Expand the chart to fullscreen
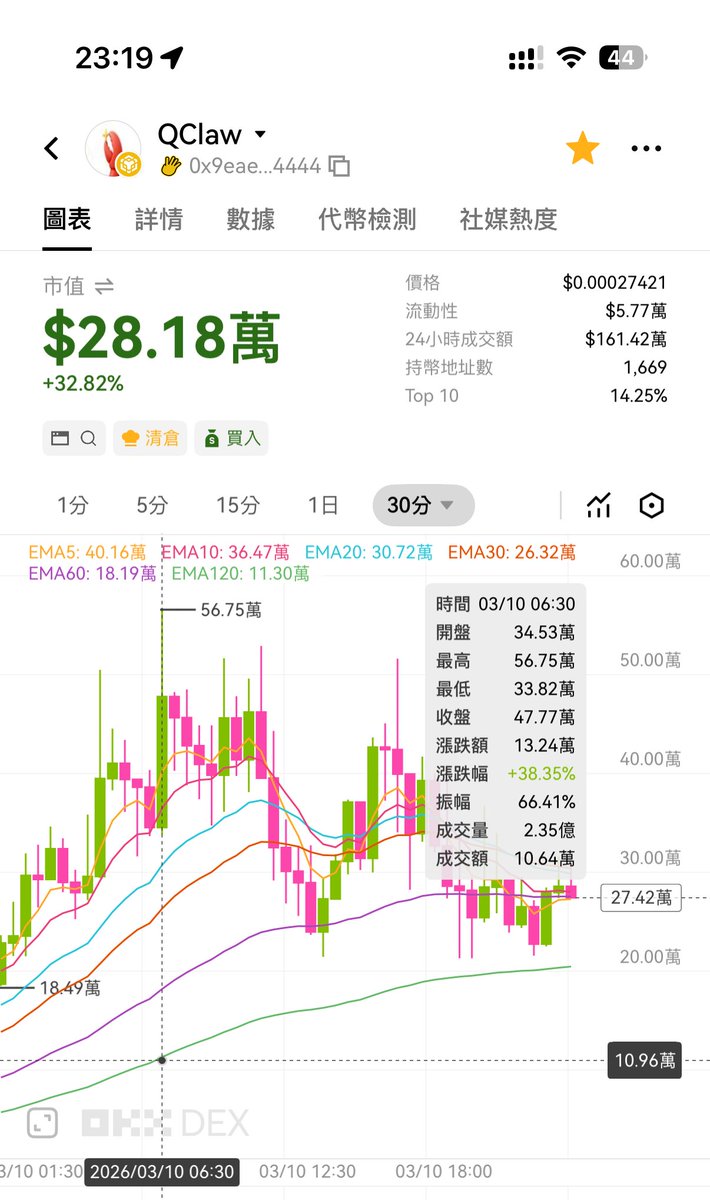Viewport: 710px width, 1200px height. pyautogui.click(x=42, y=1123)
